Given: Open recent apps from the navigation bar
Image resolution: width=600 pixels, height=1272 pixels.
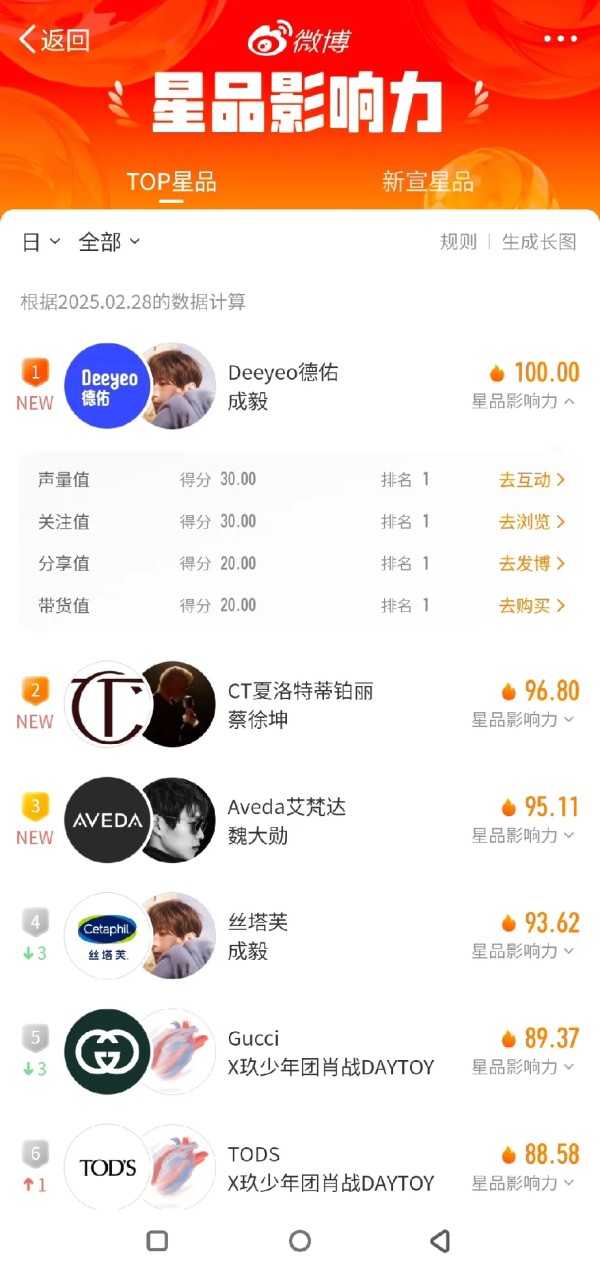Looking at the screenshot, I should click(x=157, y=1241).
